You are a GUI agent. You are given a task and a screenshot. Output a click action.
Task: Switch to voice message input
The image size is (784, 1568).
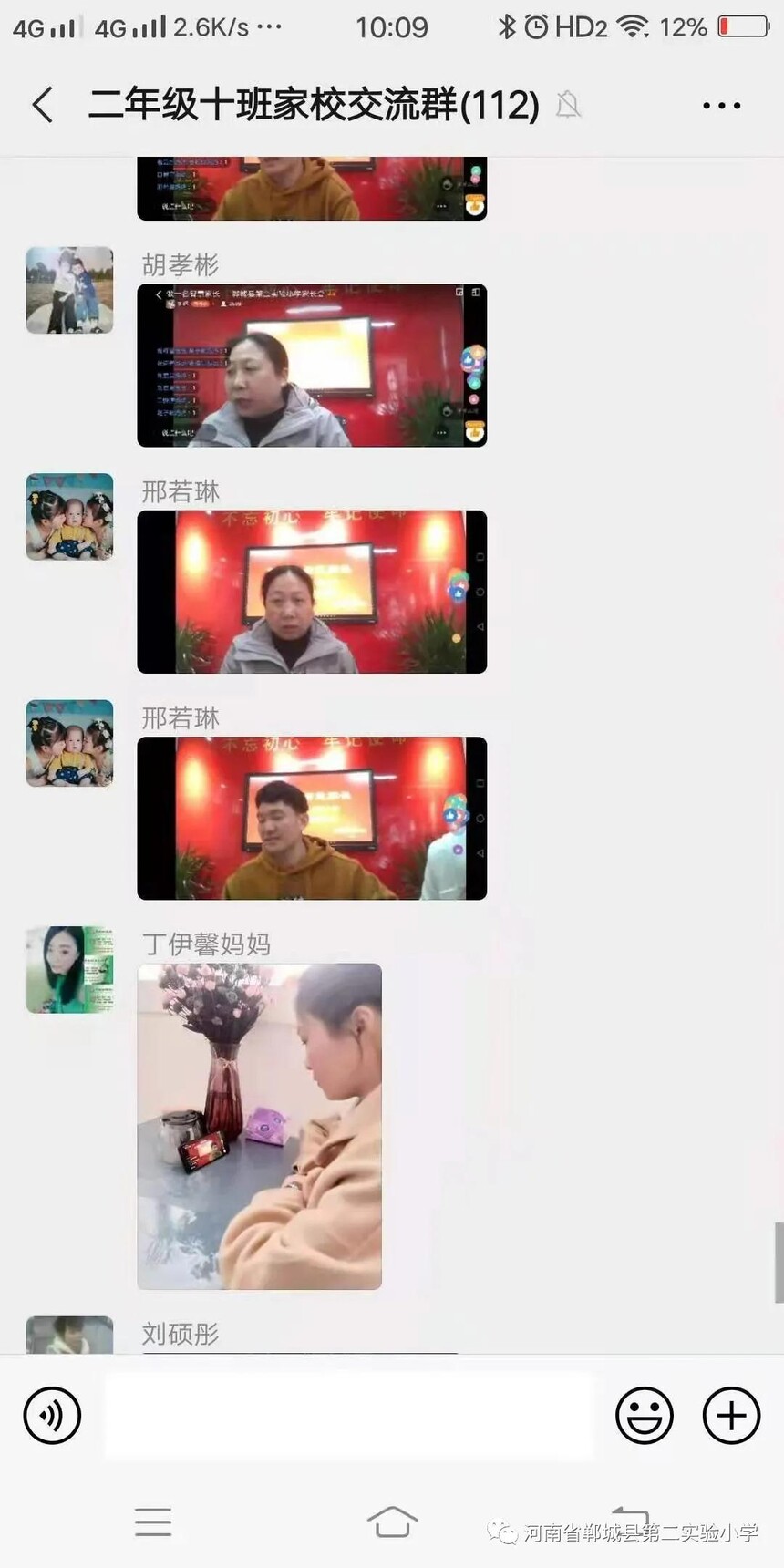tap(52, 1415)
